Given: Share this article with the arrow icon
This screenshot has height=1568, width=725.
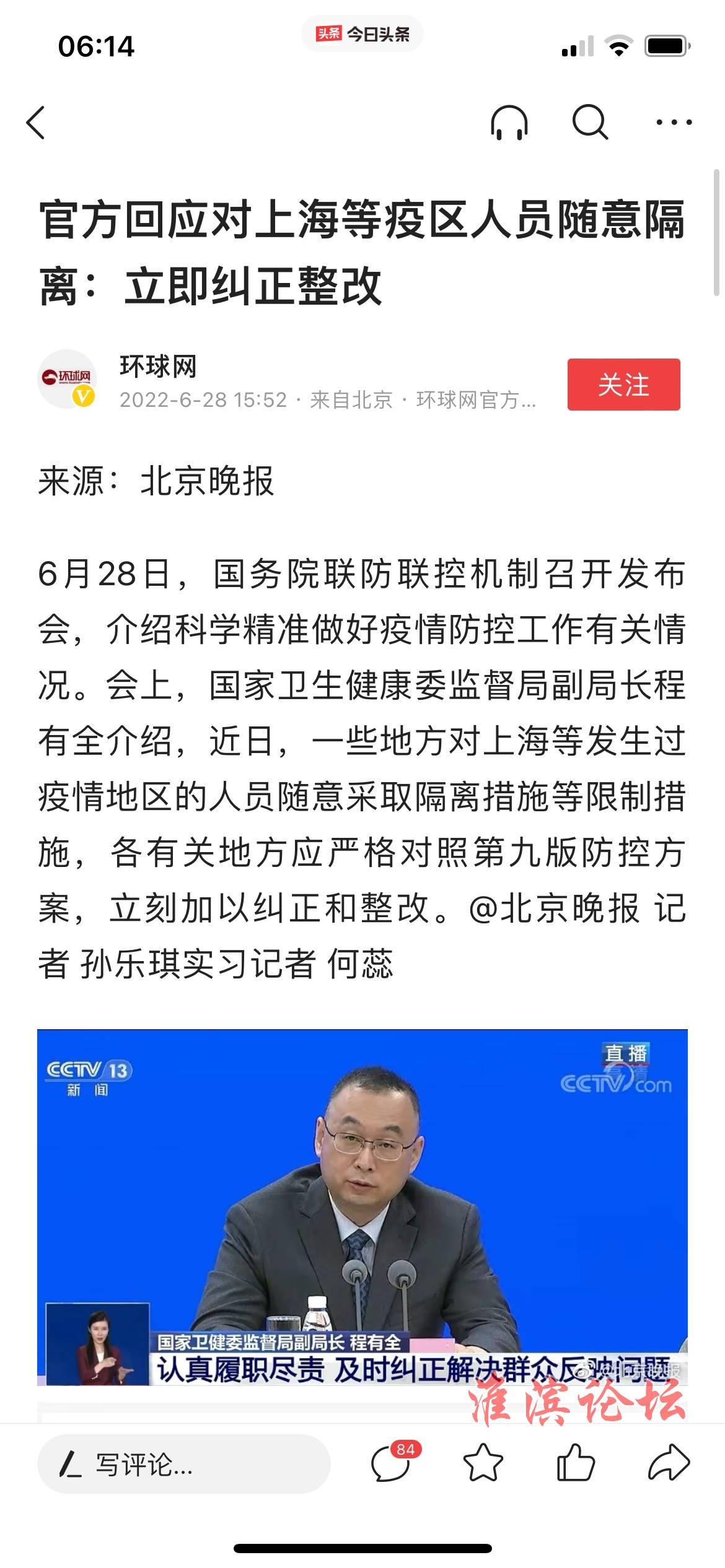Looking at the screenshot, I should coord(668,1465).
